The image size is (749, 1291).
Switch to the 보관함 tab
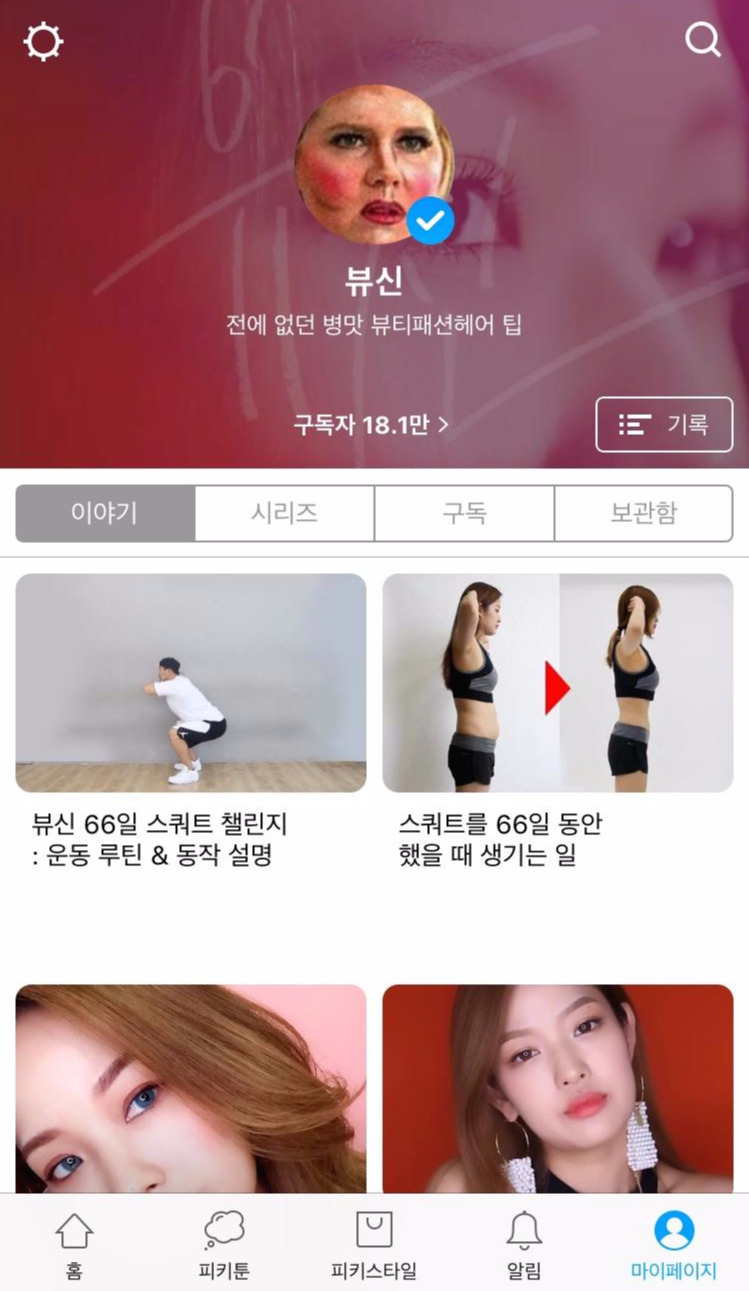coord(644,513)
